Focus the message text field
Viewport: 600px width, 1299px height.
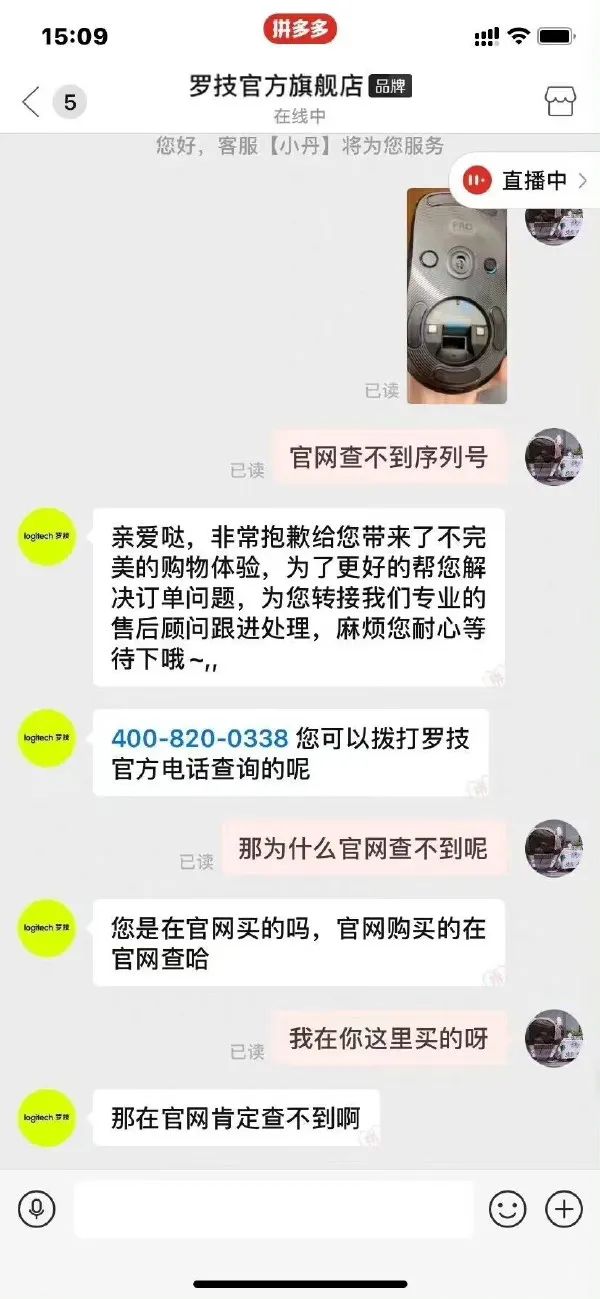(x=273, y=1209)
